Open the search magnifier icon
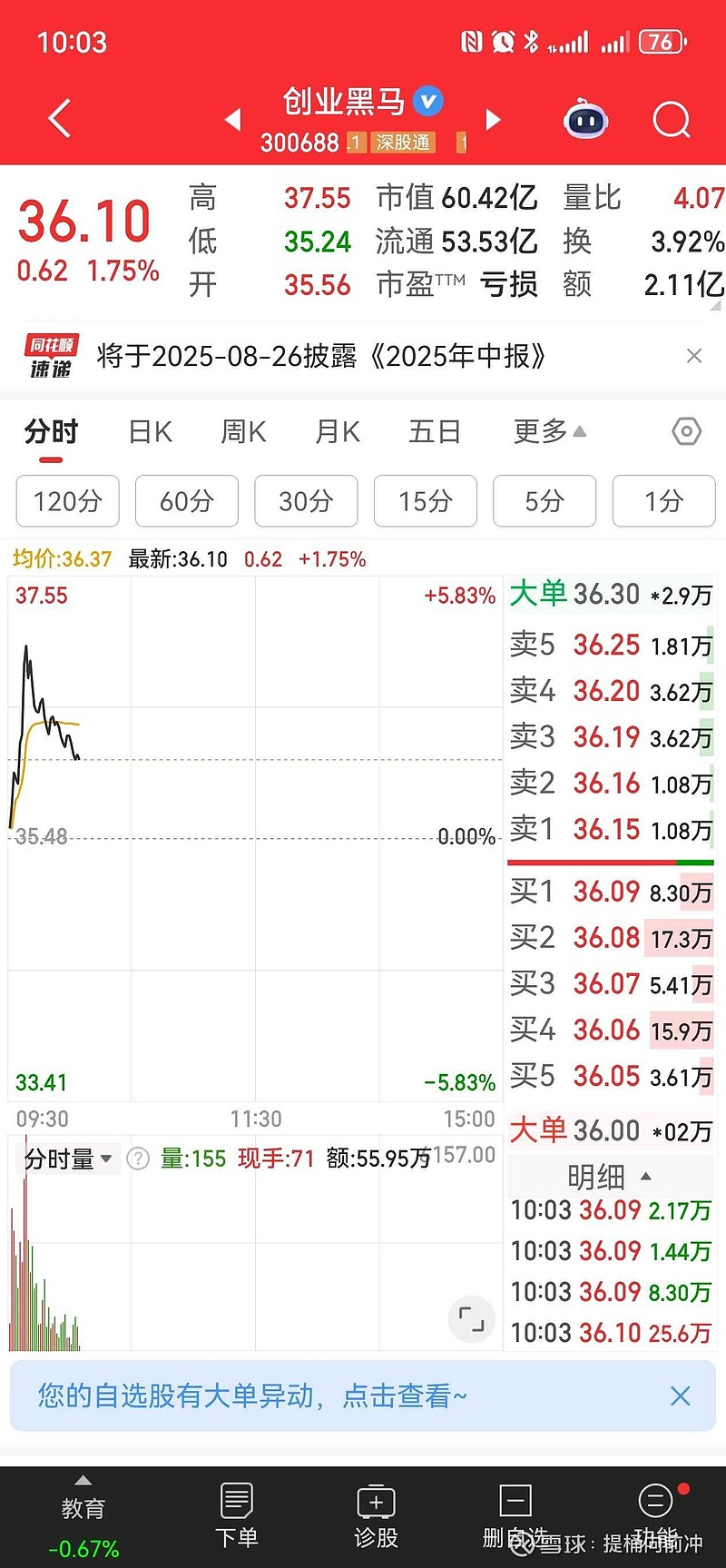The height and width of the screenshot is (1568, 726). [672, 119]
